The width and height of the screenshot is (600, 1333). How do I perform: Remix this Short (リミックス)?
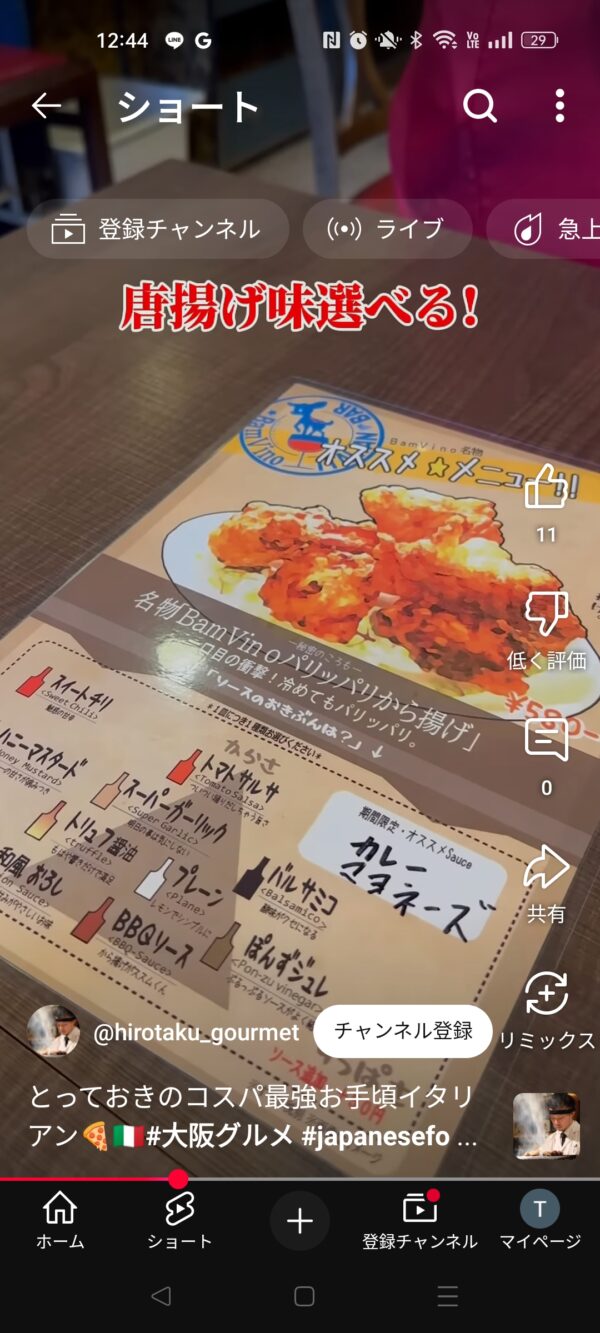point(546,995)
